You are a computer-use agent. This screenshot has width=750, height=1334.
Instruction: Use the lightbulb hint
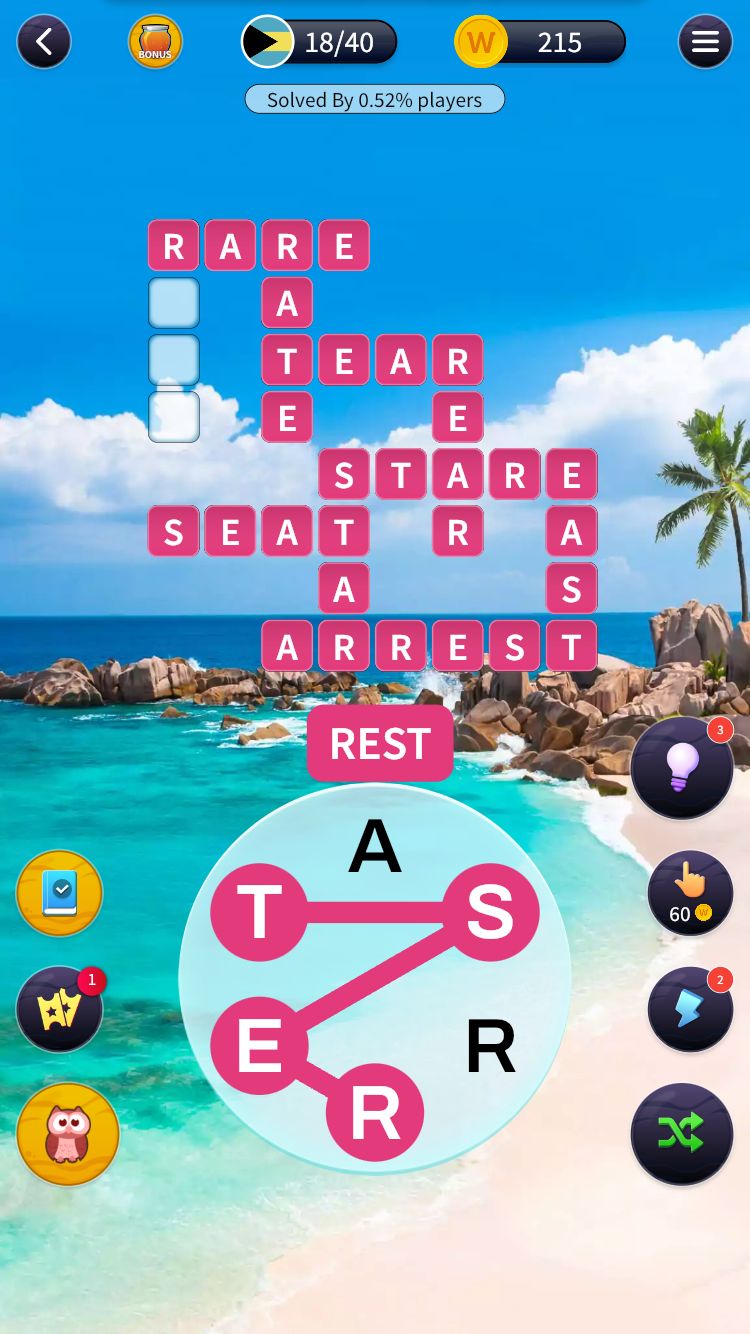click(x=681, y=769)
